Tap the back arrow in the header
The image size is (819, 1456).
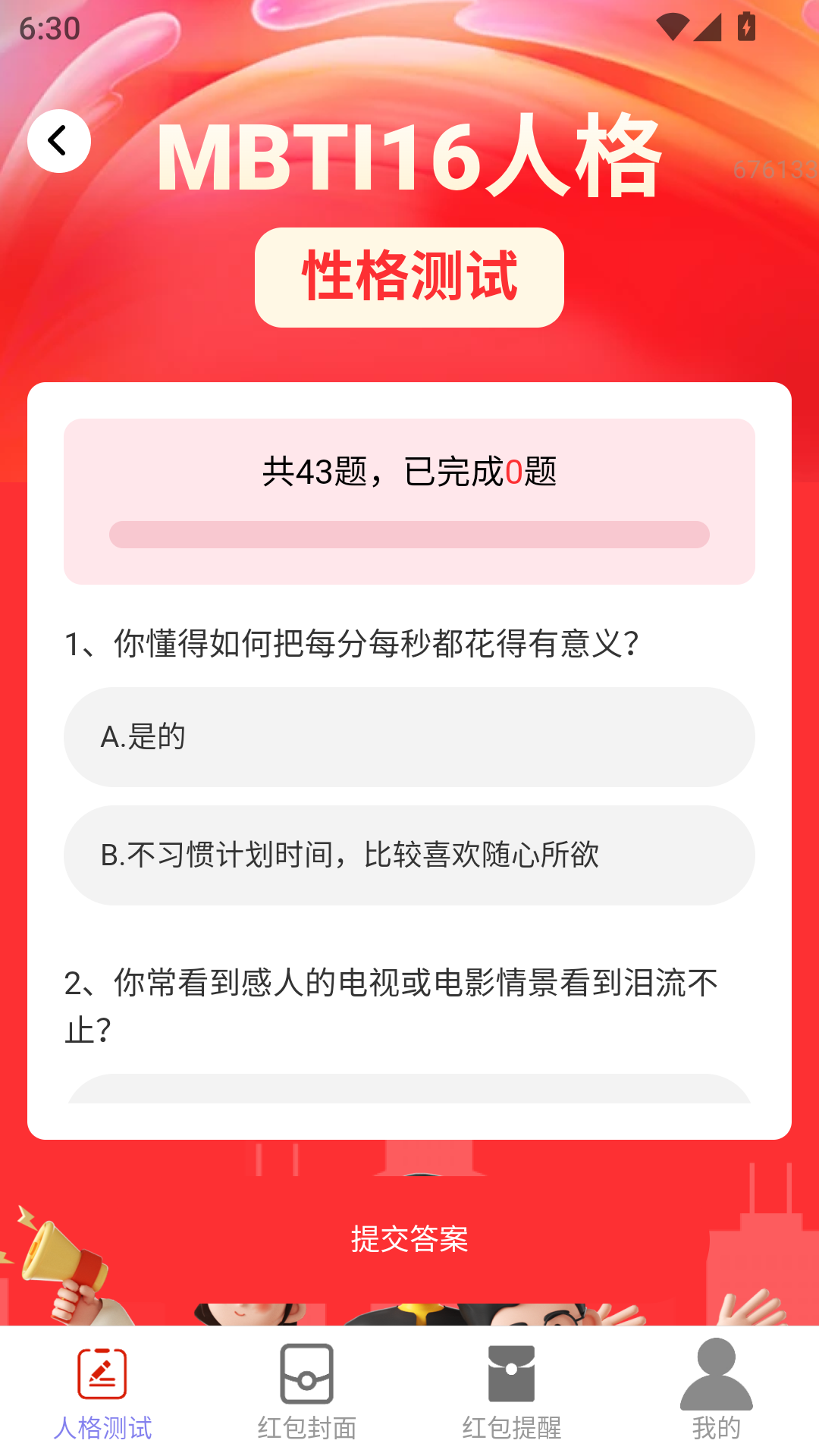tap(59, 140)
